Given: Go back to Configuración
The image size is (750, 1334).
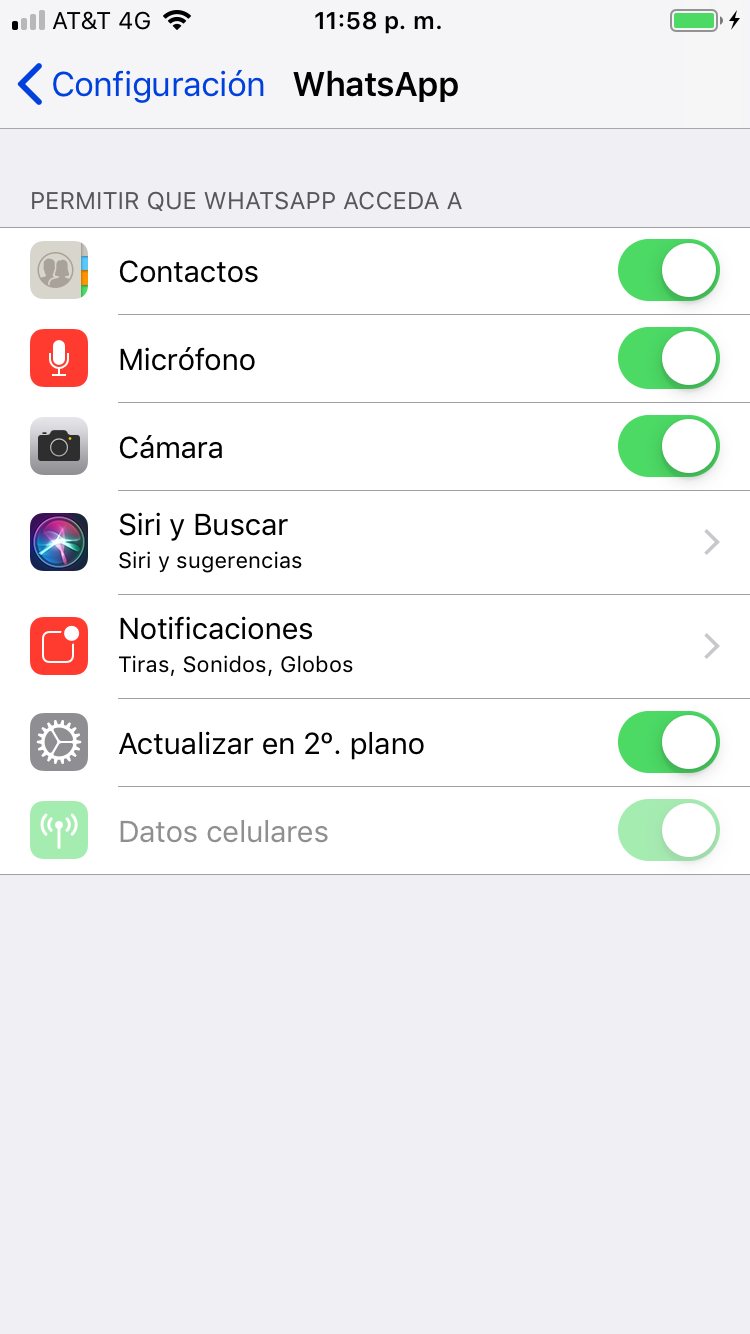Looking at the screenshot, I should click(x=141, y=85).
